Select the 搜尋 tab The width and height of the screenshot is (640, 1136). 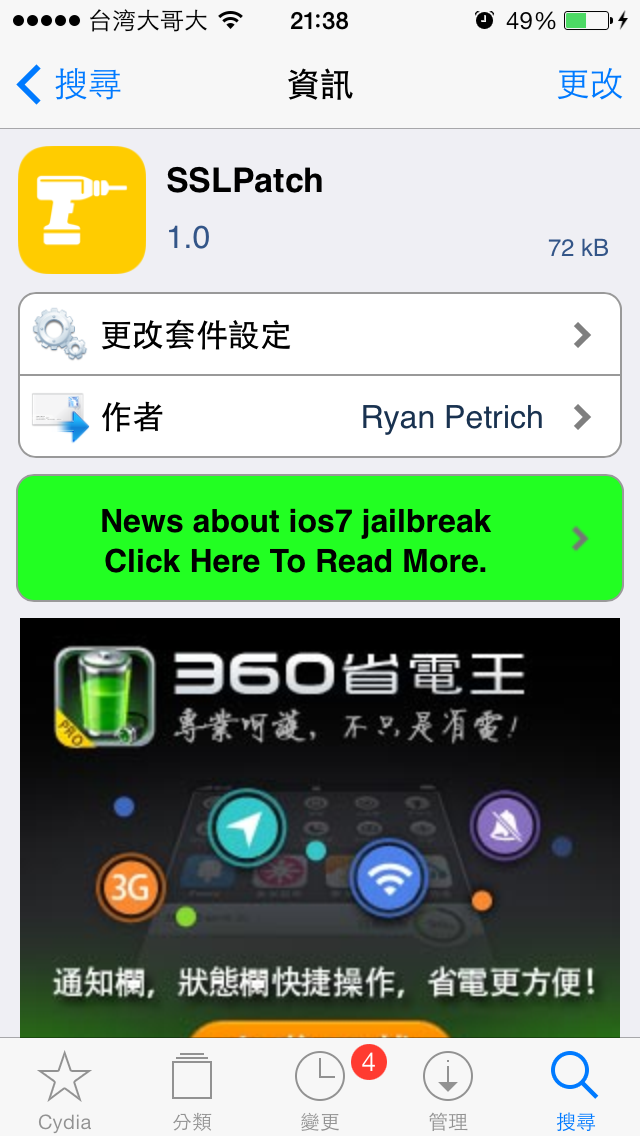575,1090
